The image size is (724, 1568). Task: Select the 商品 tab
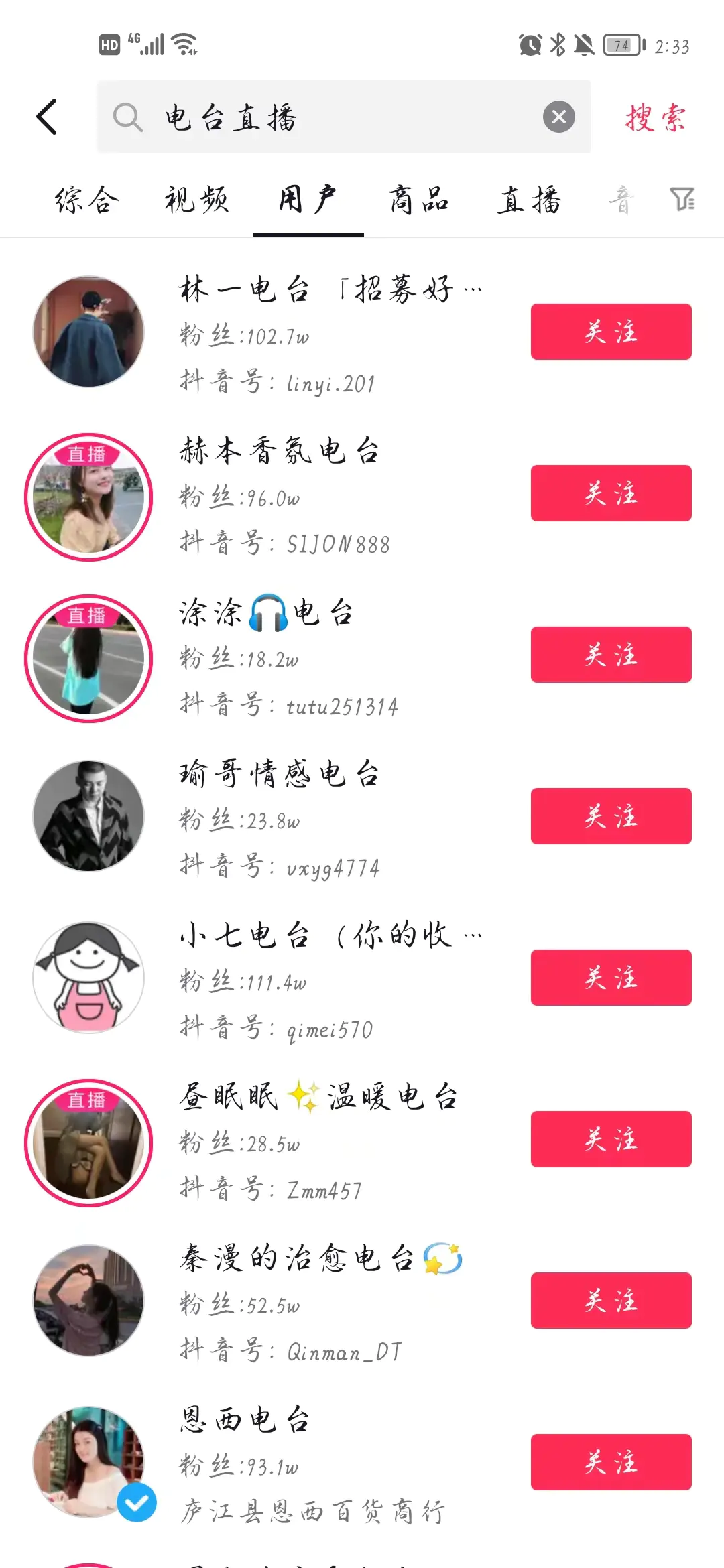pyautogui.click(x=418, y=200)
